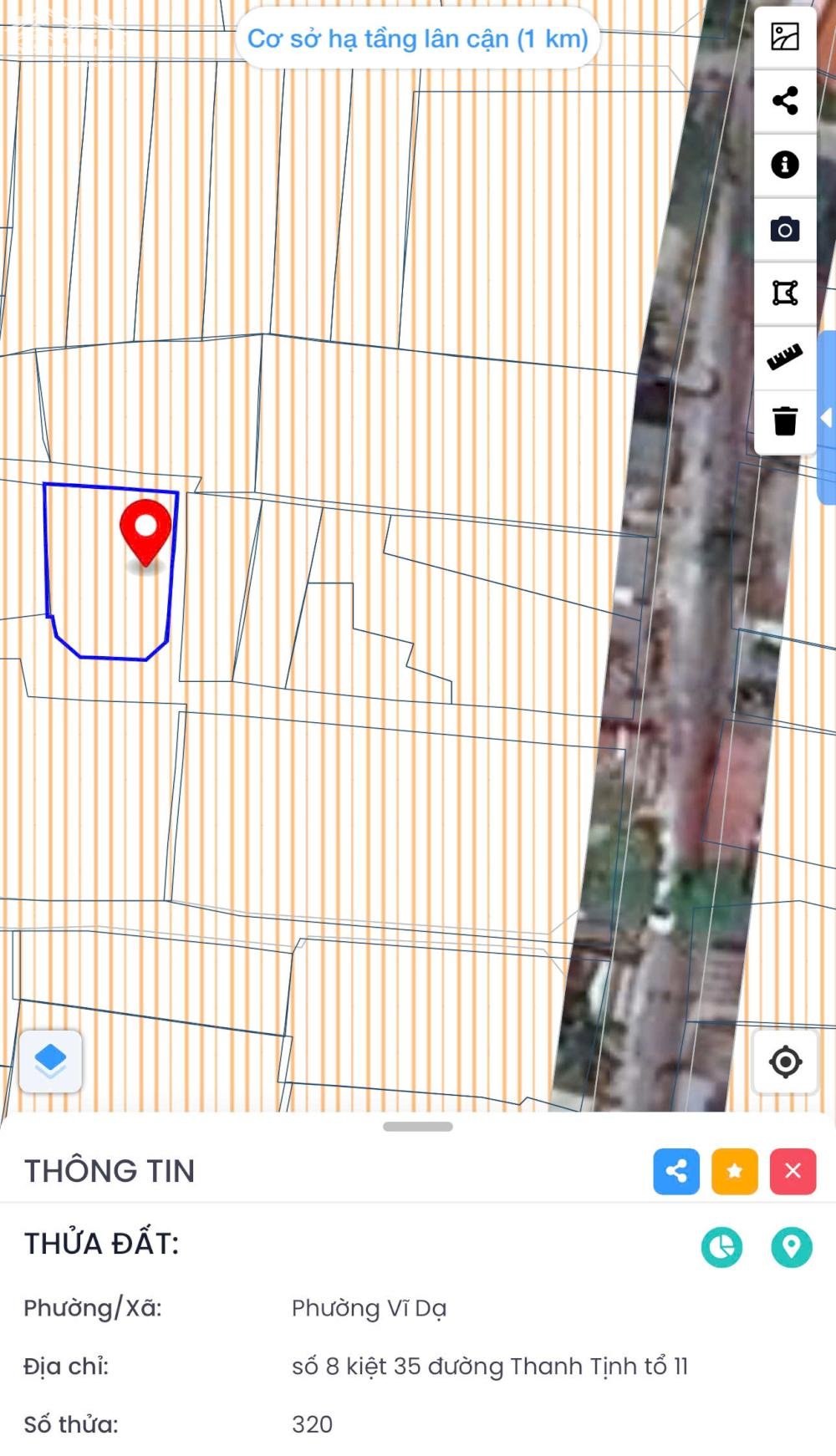Screen dimensions: 836x1456
Task: Delete drawings with the trash icon
Action: [785, 420]
